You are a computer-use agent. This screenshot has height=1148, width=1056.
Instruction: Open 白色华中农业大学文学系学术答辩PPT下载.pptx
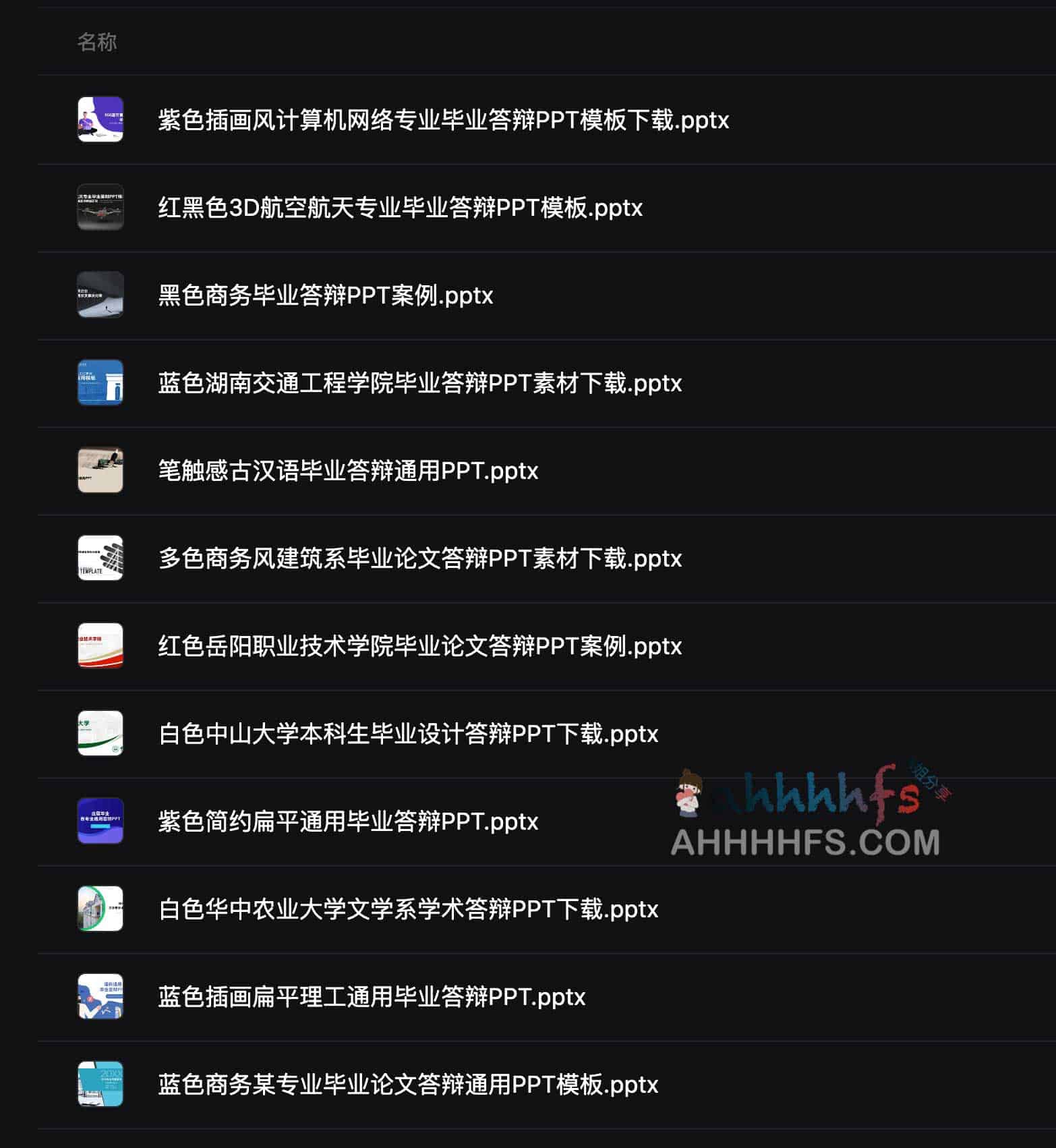point(408,909)
